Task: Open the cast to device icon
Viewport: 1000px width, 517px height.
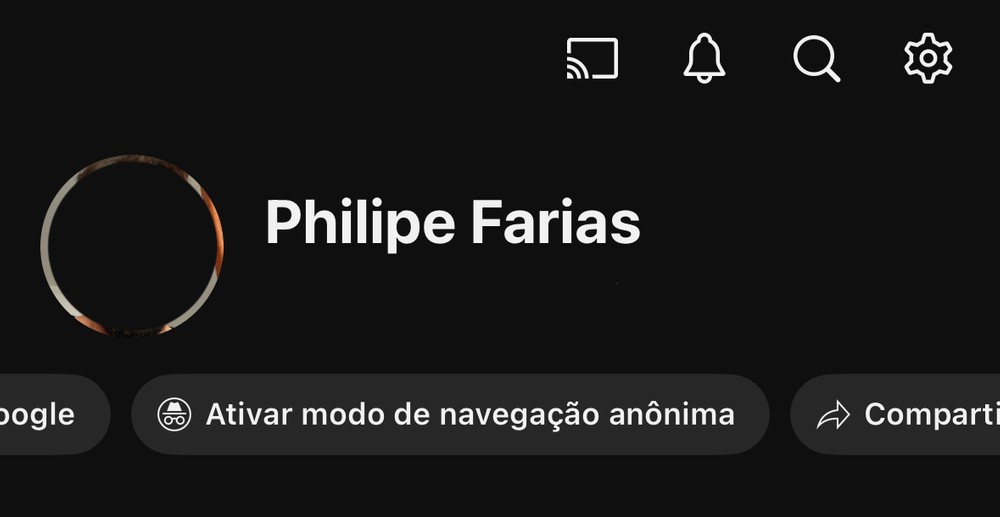Action: [x=592, y=58]
